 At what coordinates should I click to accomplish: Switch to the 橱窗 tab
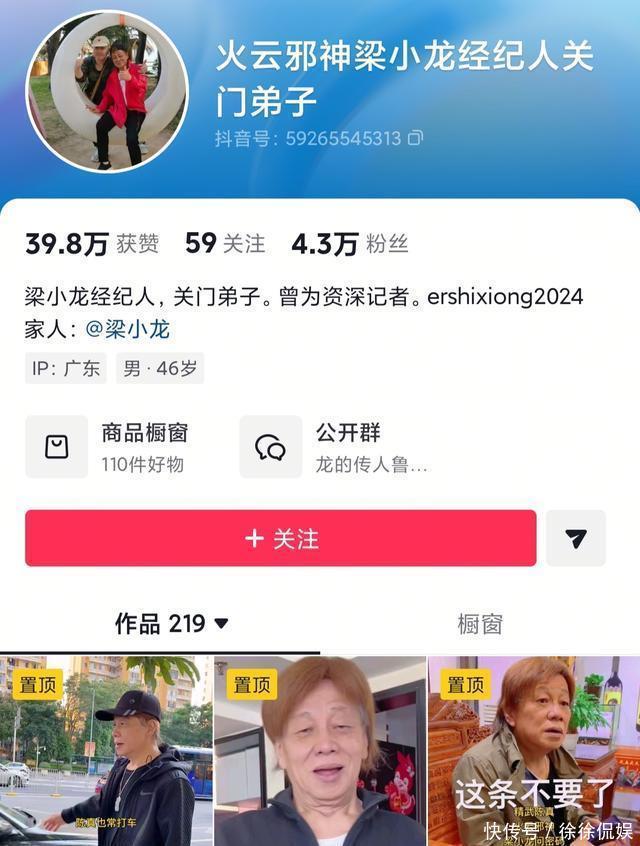[x=480, y=624]
